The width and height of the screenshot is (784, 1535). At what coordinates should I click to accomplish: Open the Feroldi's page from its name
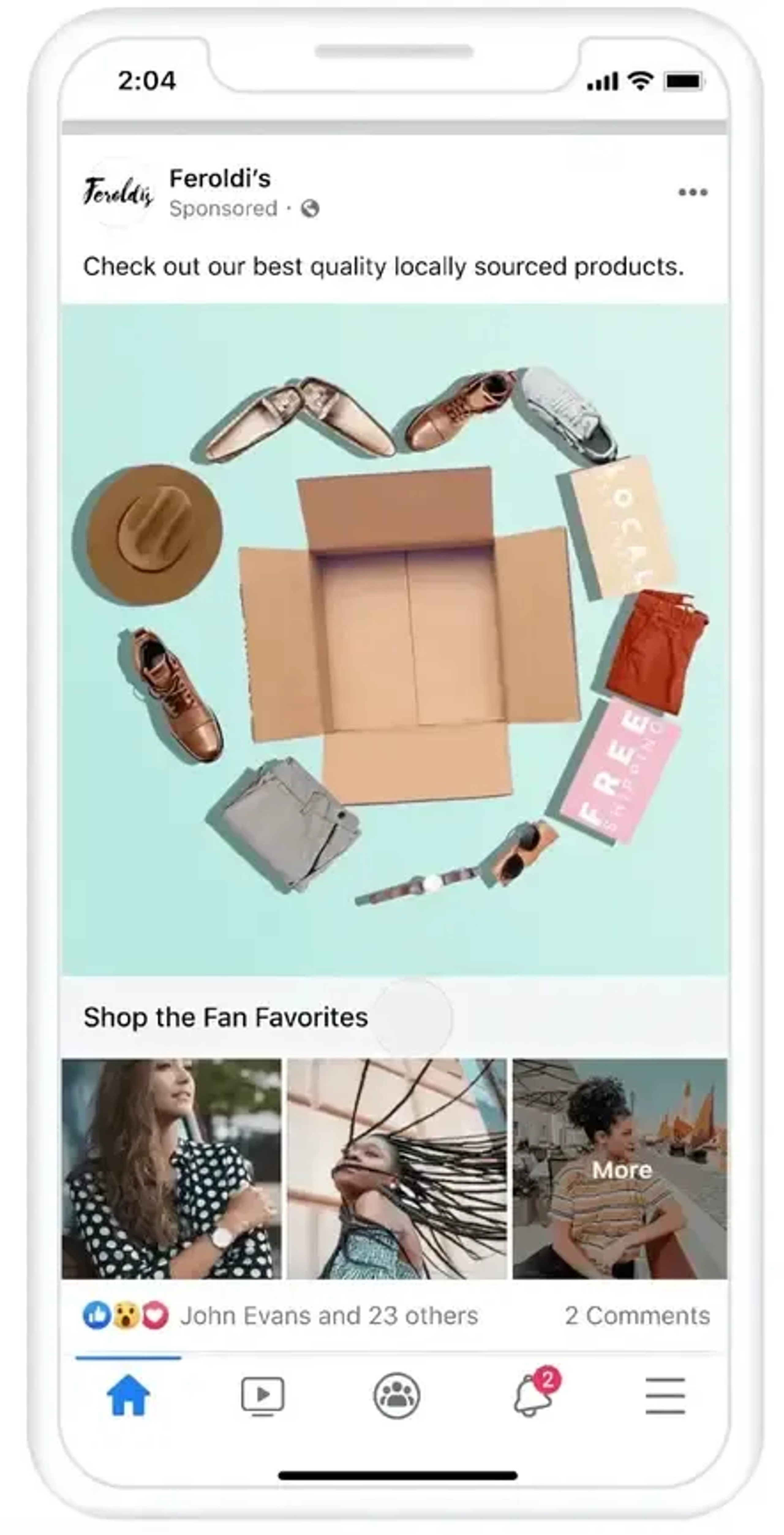(x=220, y=178)
